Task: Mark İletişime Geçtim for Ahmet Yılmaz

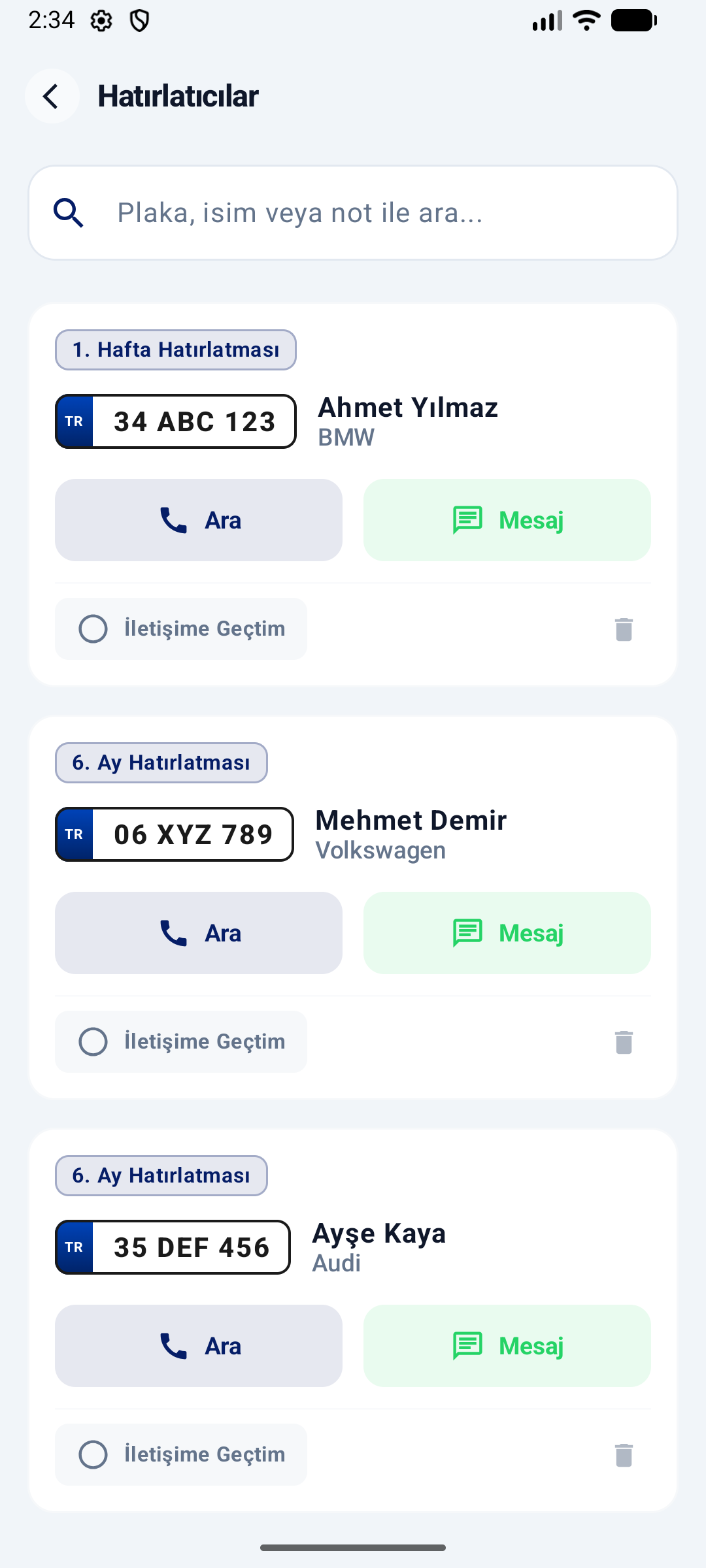Action: 181,629
